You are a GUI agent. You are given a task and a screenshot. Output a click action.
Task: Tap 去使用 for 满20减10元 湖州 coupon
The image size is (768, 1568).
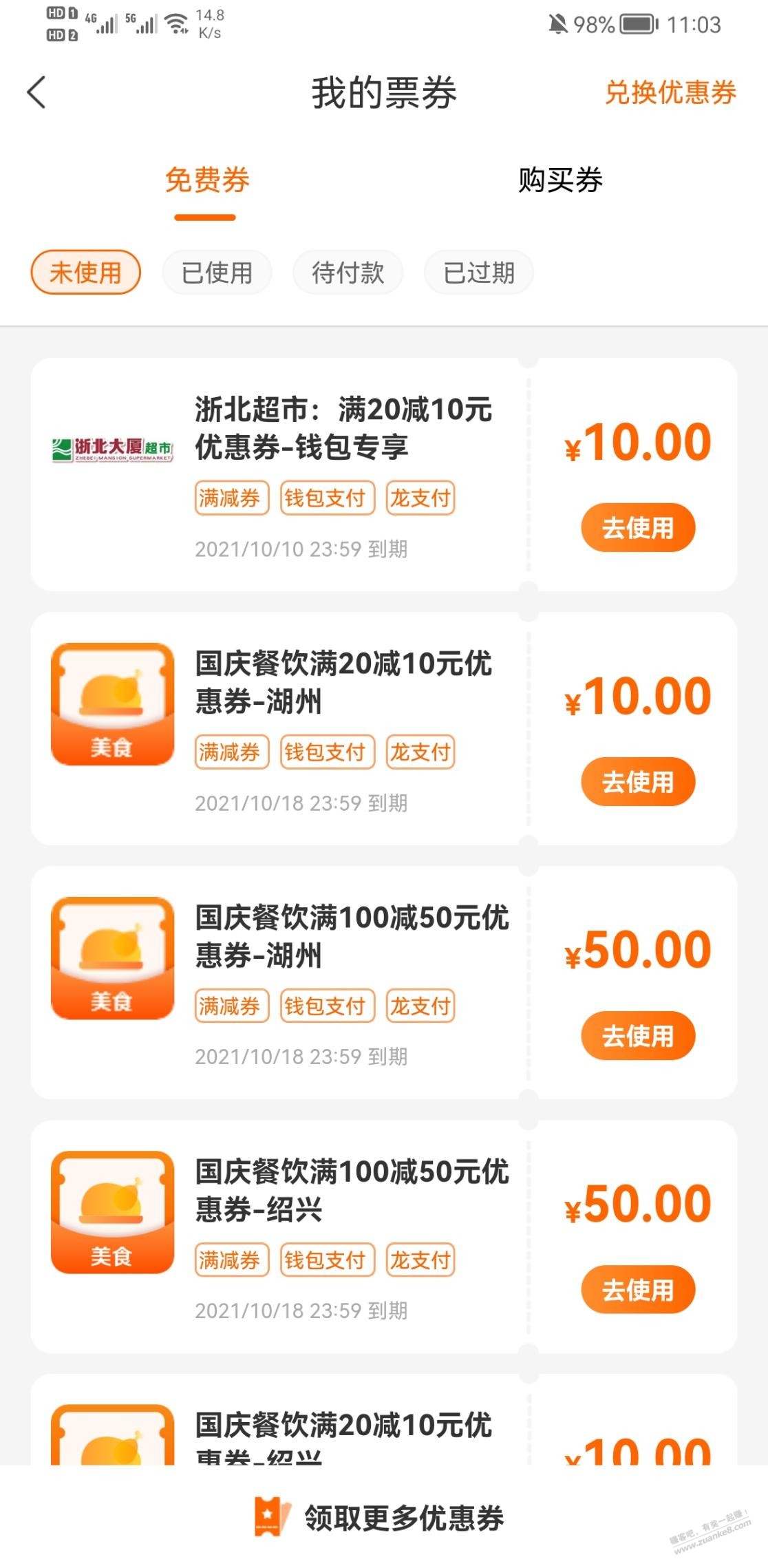tap(638, 782)
